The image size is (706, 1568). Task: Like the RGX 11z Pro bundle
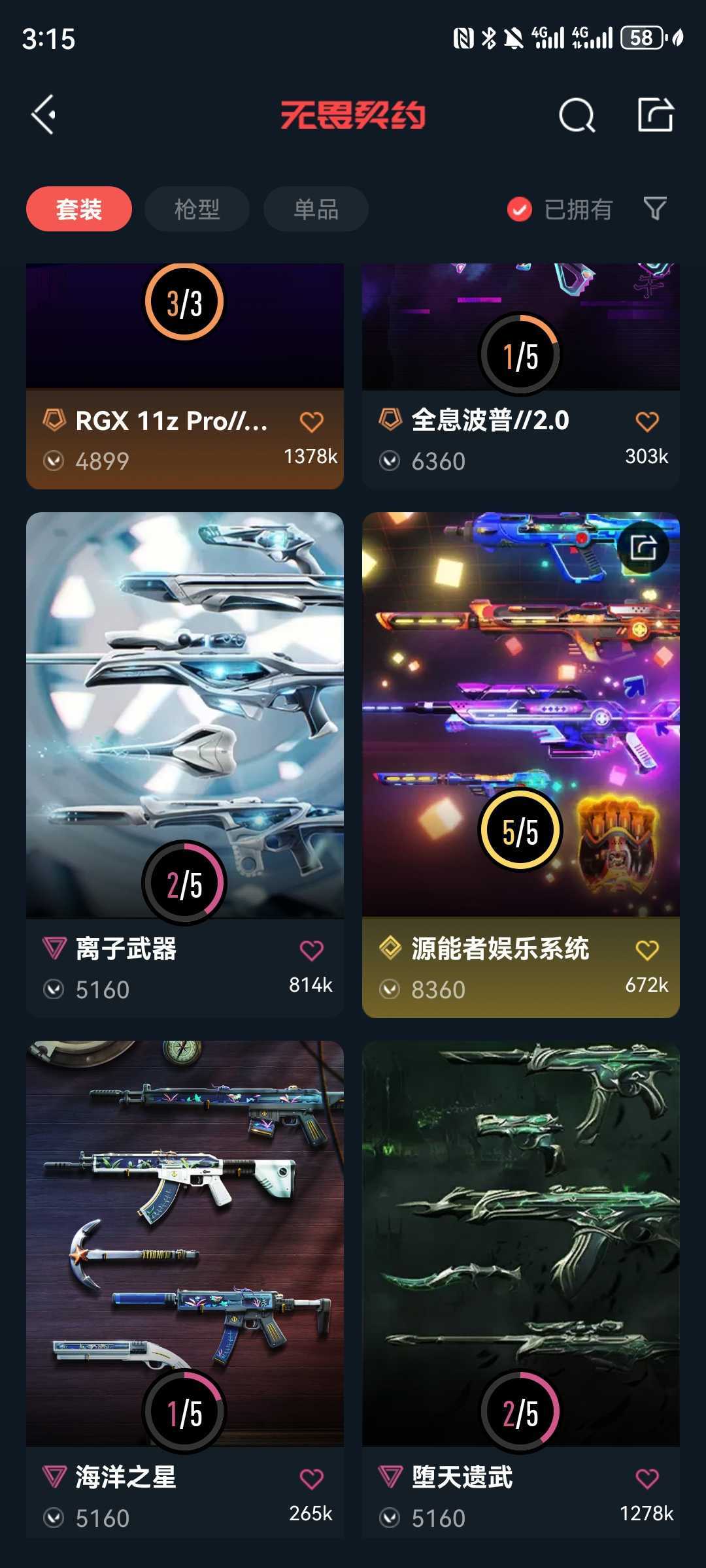coord(312,422)
